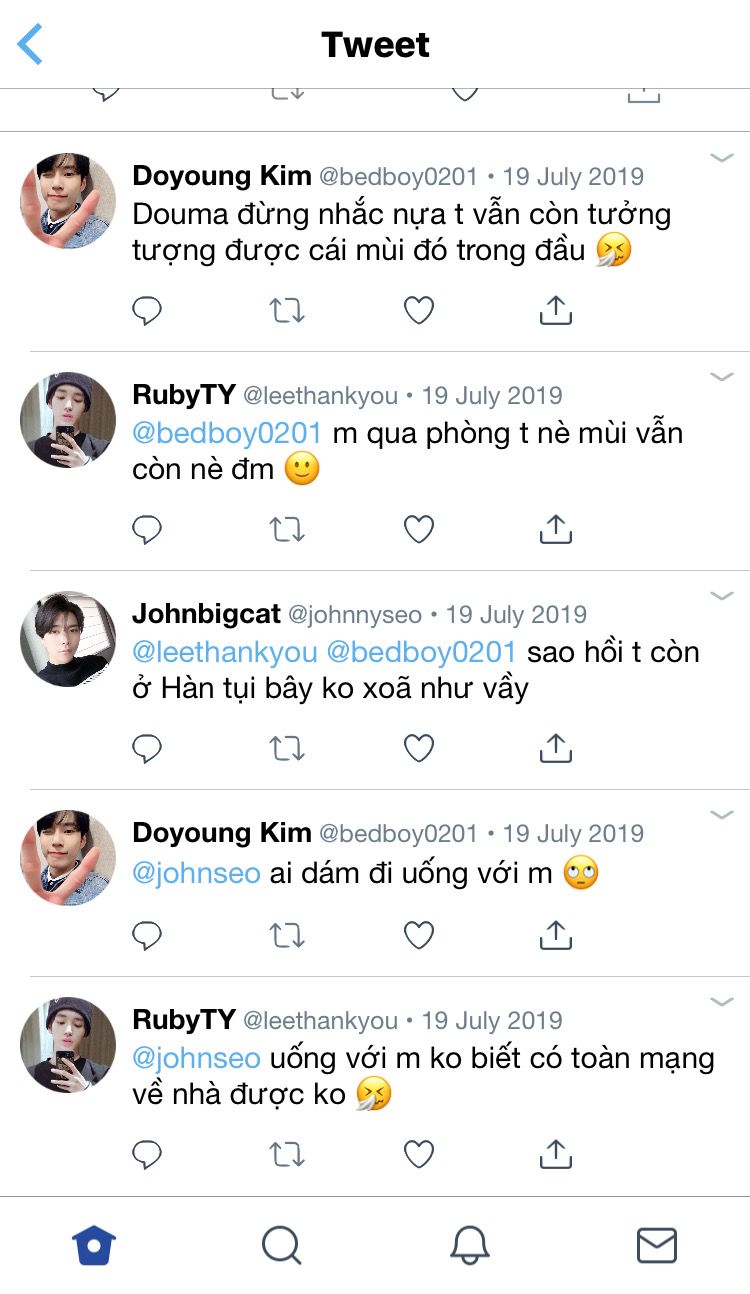Image resolution: width=750 pixels, height=1294 pixels.
Task: Go back using the top-left arrow
Action: 30,45
